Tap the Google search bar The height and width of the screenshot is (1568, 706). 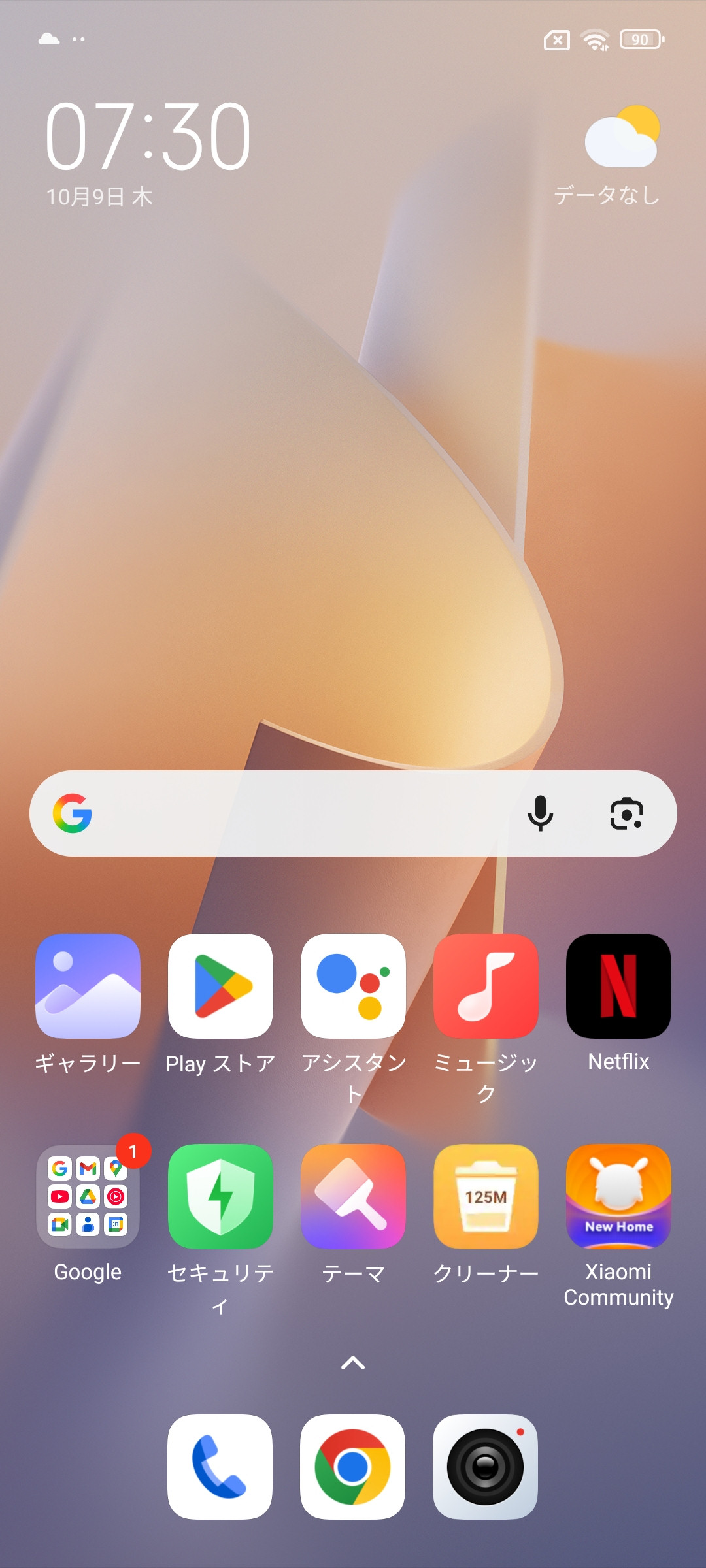(x=294, y=813)
